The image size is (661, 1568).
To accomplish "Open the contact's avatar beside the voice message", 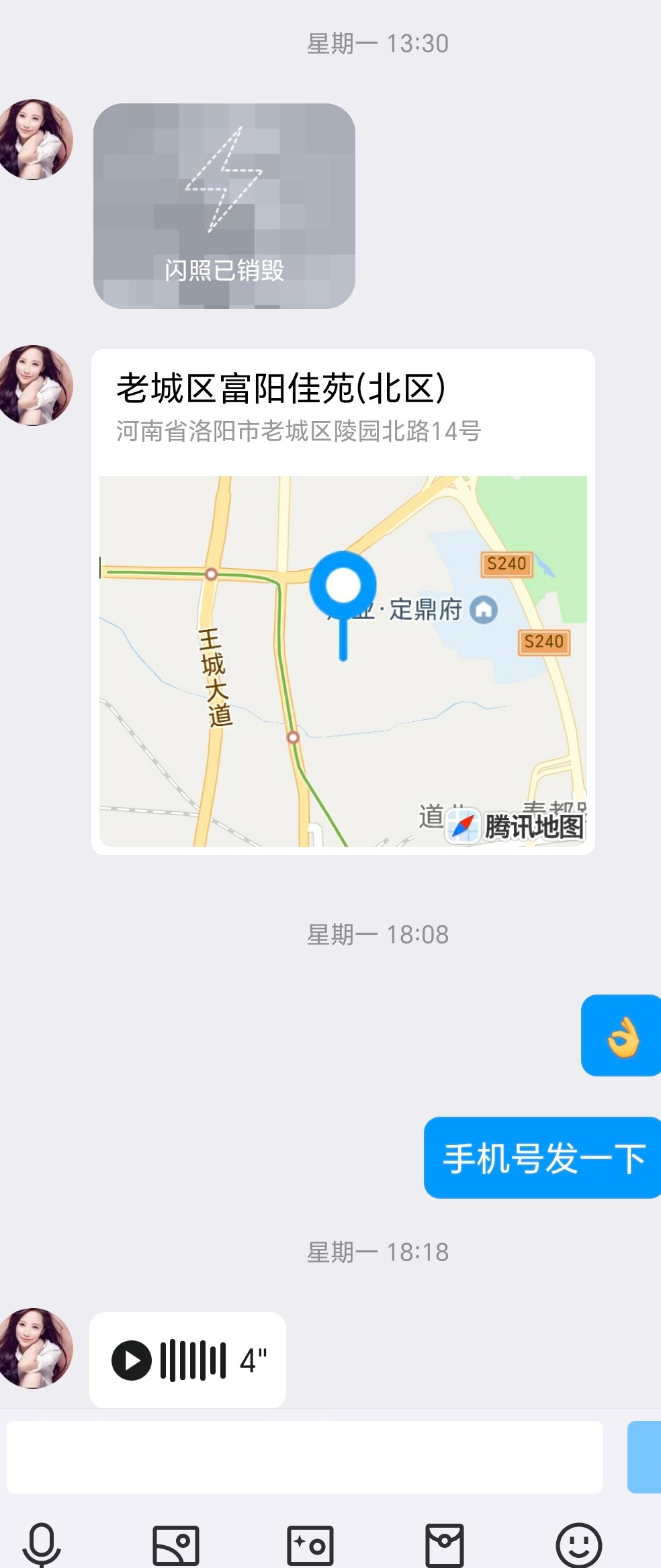I will click(35, 1347).
